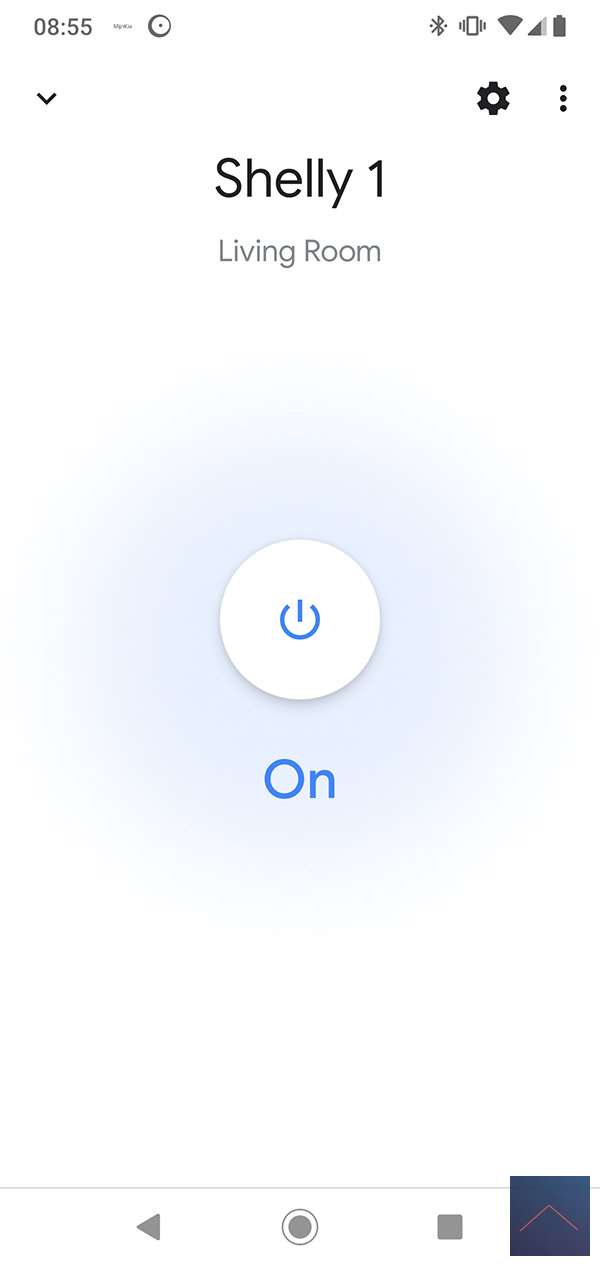Go back using the system back button
600x1267 pixels.
coord(149,1226)
